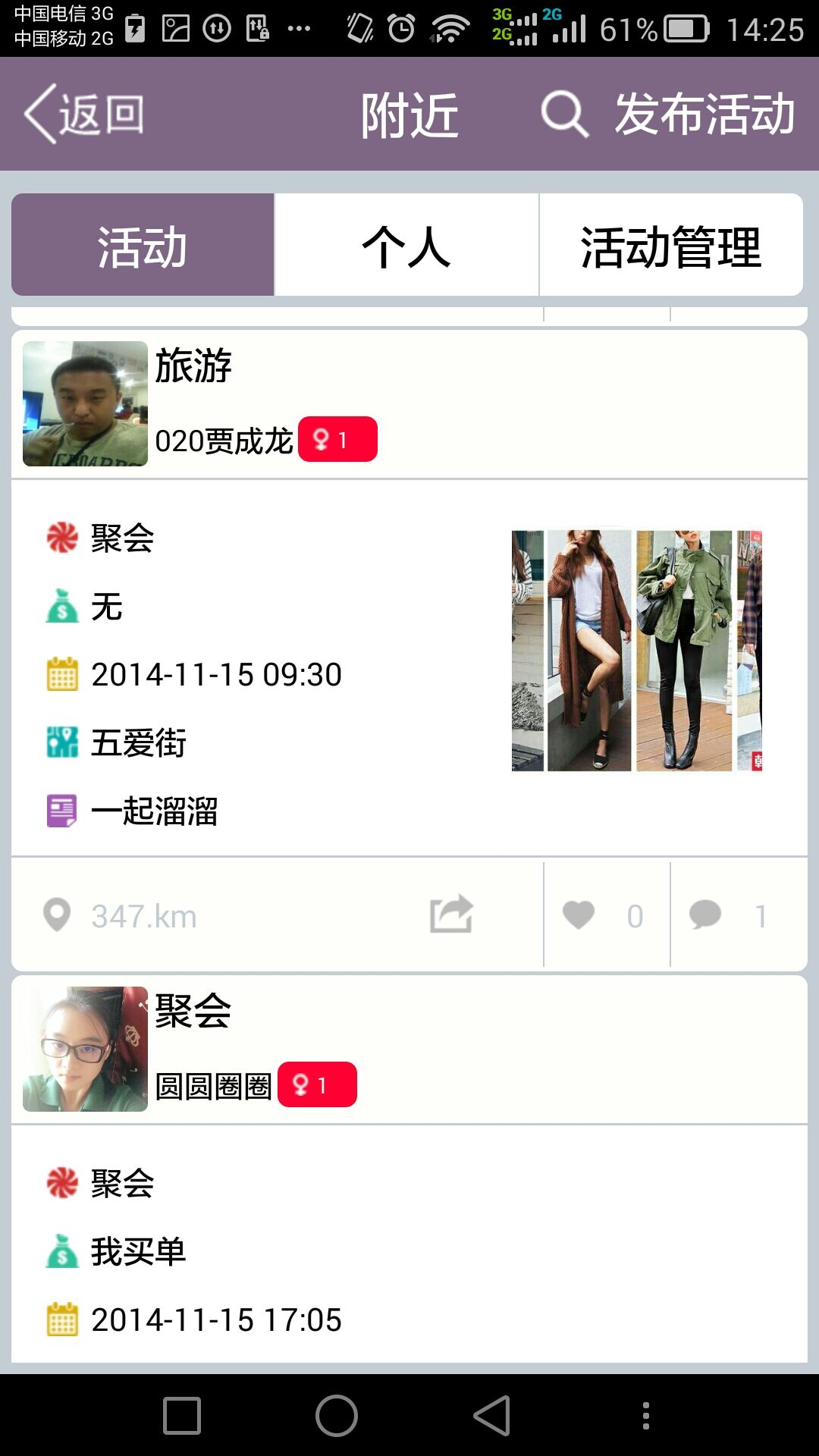The height and width of the screenshot is (1456, 819).
Task: Tap 发布活动 to publish an activity
Action: pyautogui.click(x=704, y=115)
